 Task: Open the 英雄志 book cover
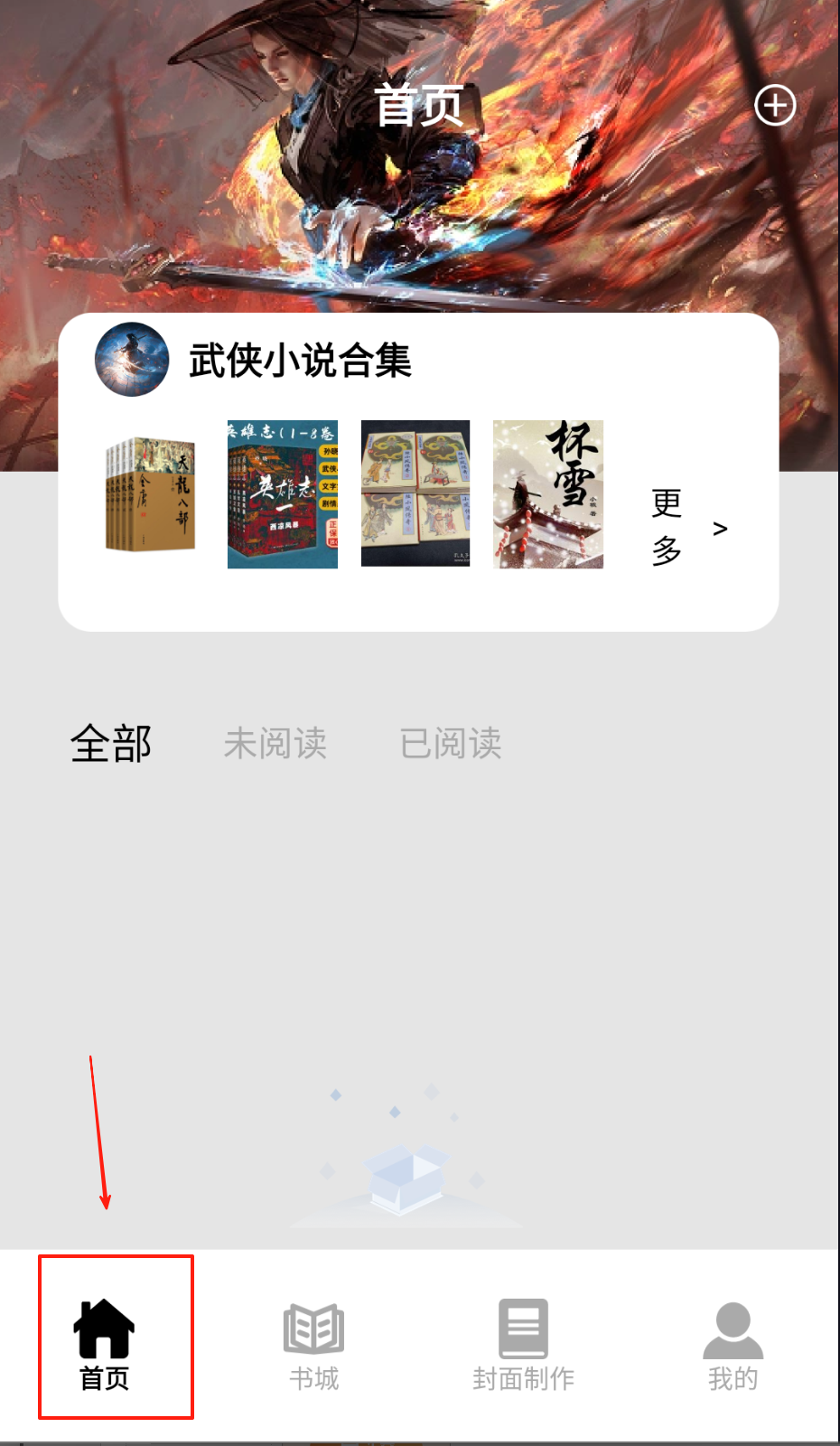pyautogui.click(x=283, y=494)
